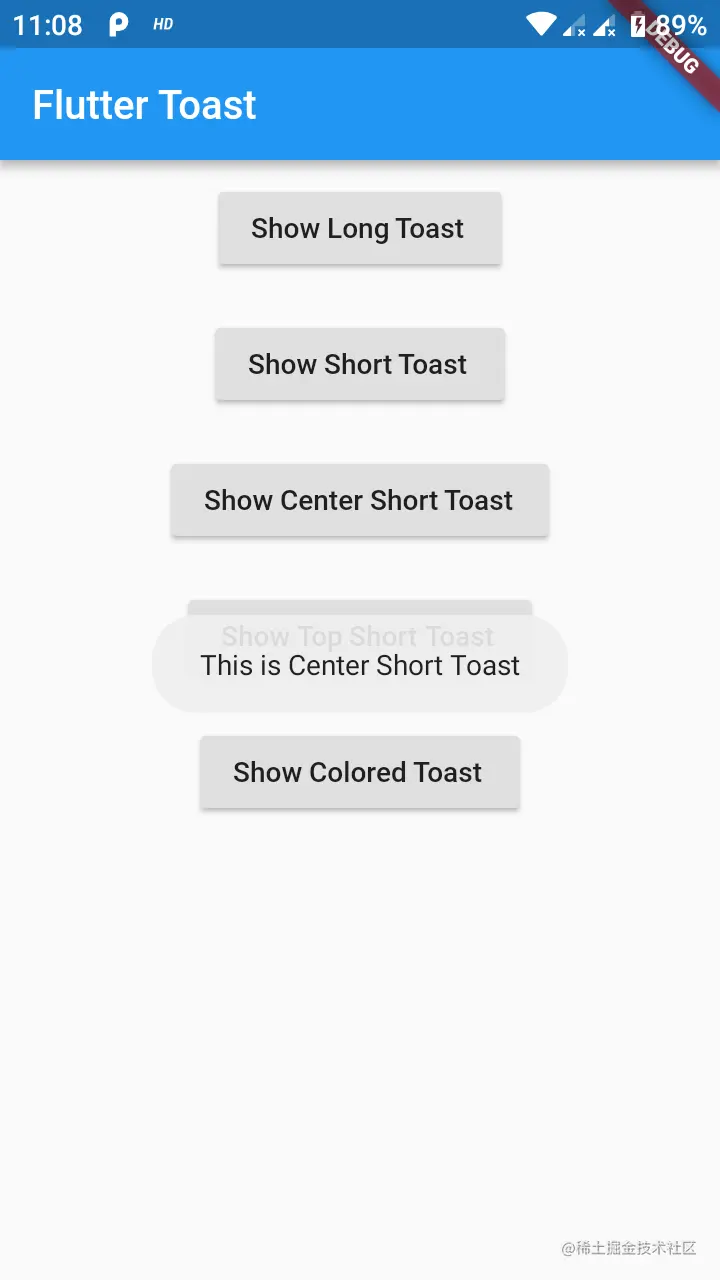This screenshot has width=720, height=1280.
Task: Select Show Center Short Toast
Action: coord(359,501)
